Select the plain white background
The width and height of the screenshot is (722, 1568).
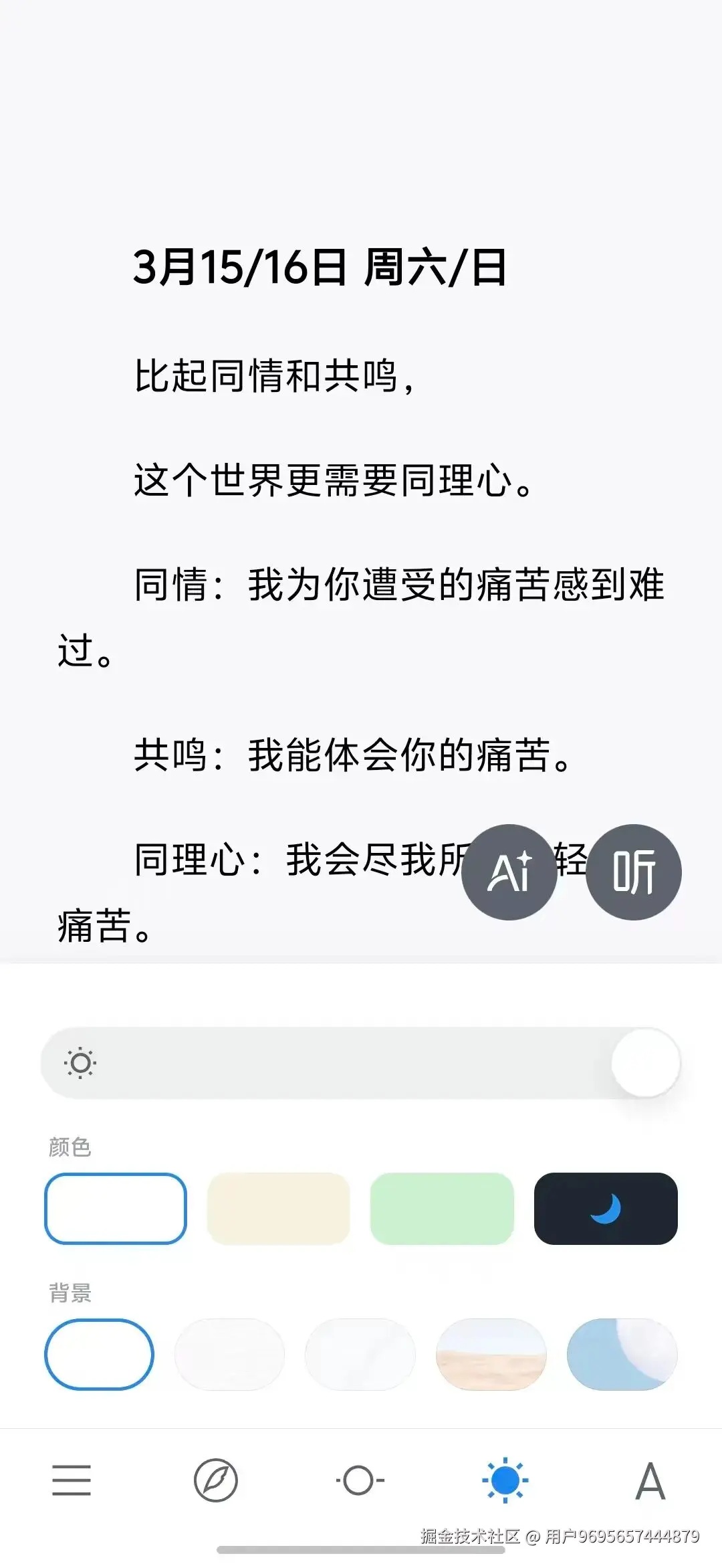pos(99,1354)
